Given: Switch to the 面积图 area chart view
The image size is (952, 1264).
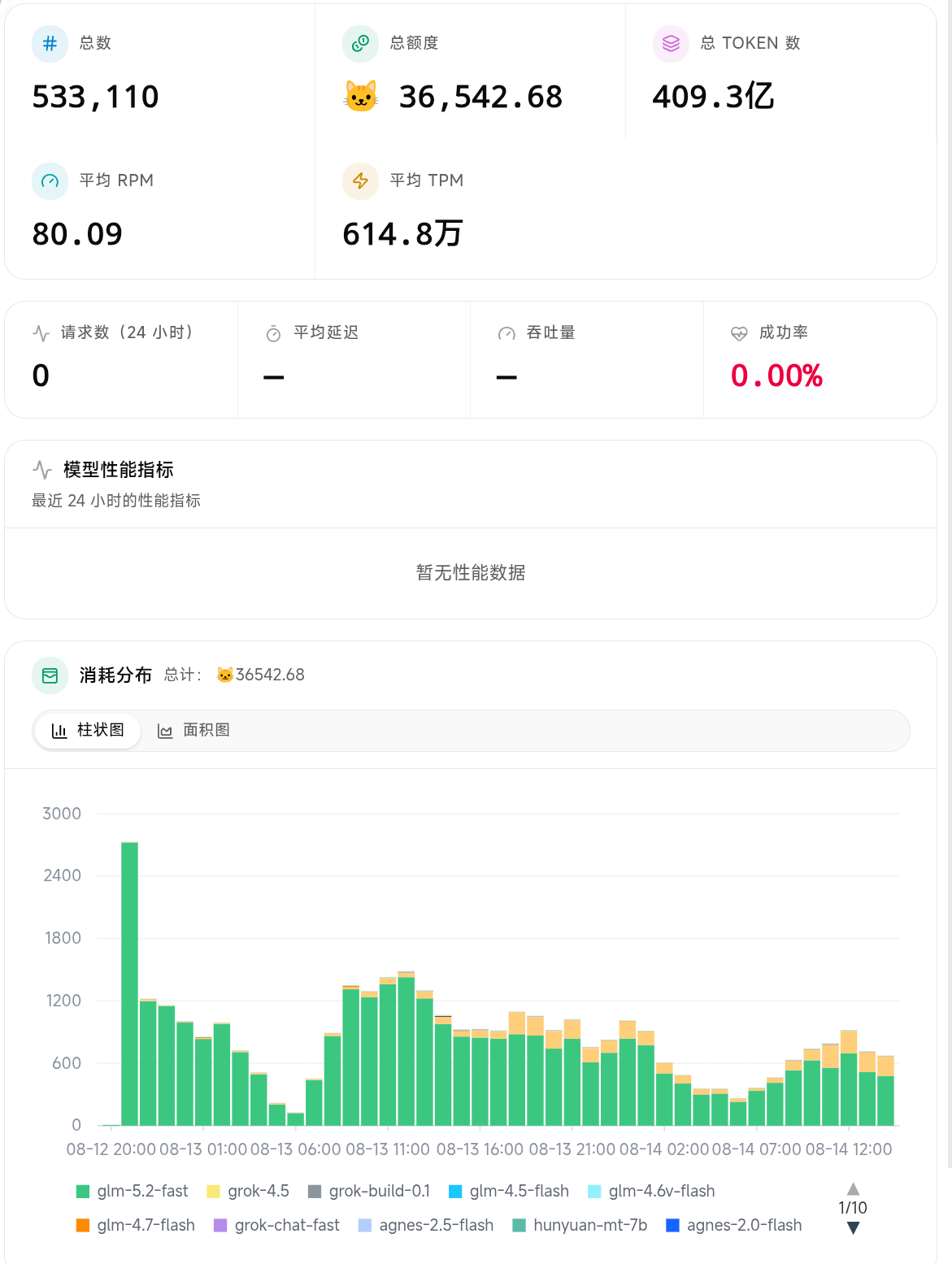Looking at the screenshot, I should (x=193, y=730).
